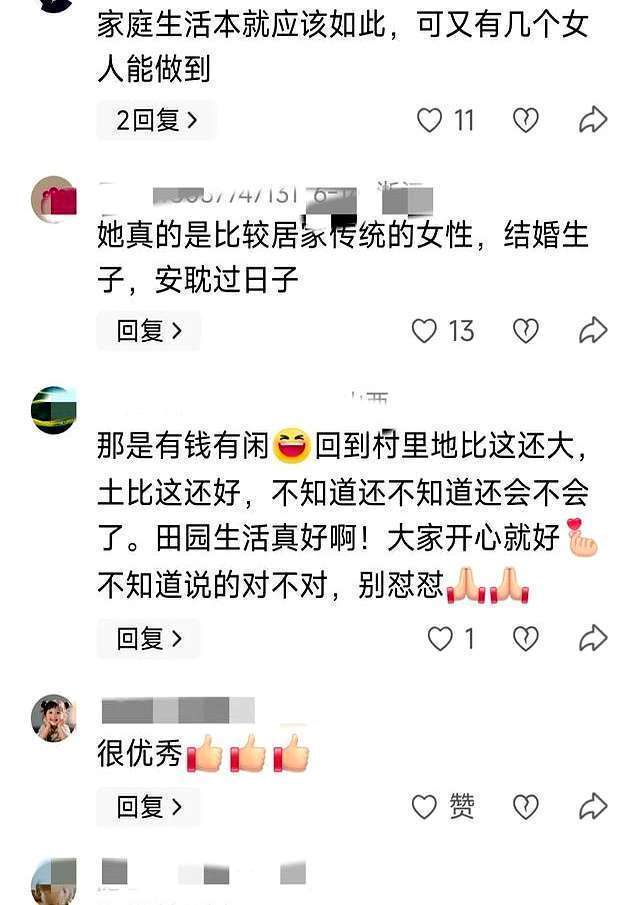Reply to the 居家传统的女性 comment
This screenshot has height=905, width=640.
point(148,331)
